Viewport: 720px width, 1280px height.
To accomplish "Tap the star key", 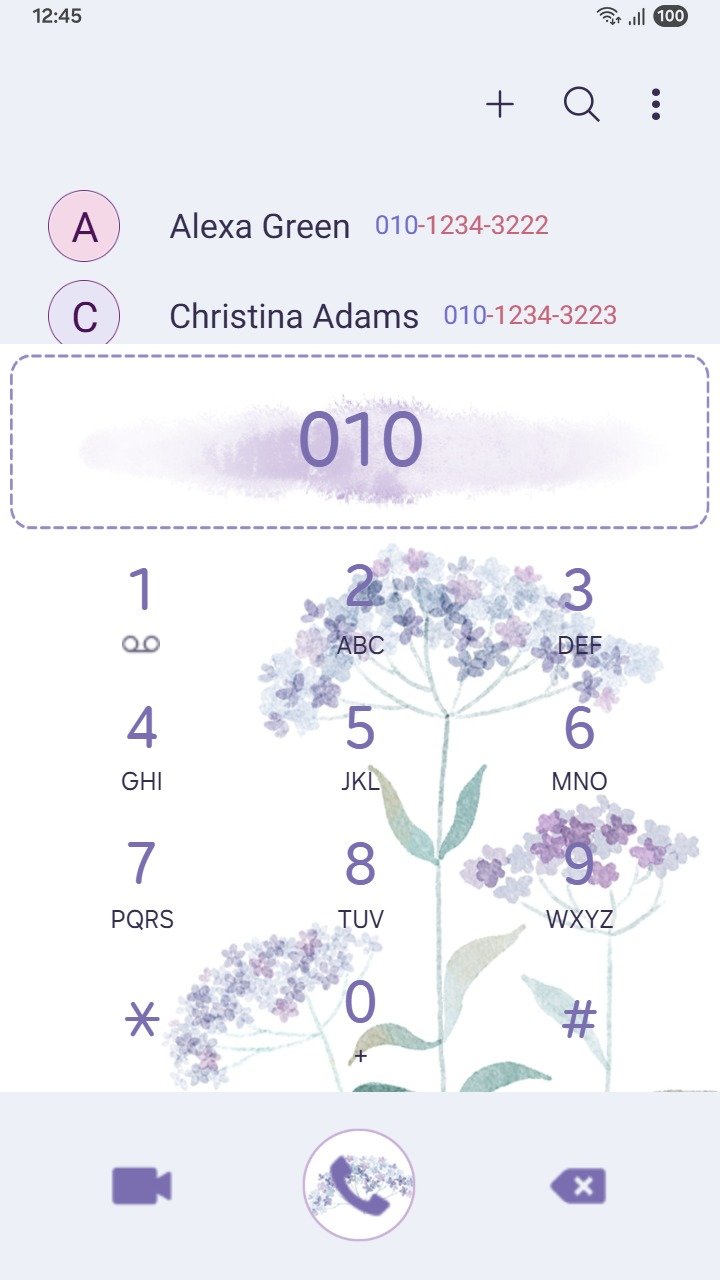I will point(141,1020).
